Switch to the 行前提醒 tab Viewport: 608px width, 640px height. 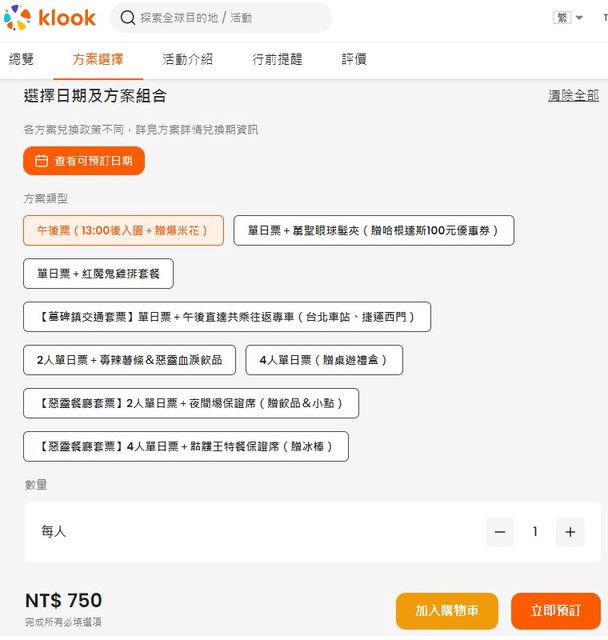point(277,59)
